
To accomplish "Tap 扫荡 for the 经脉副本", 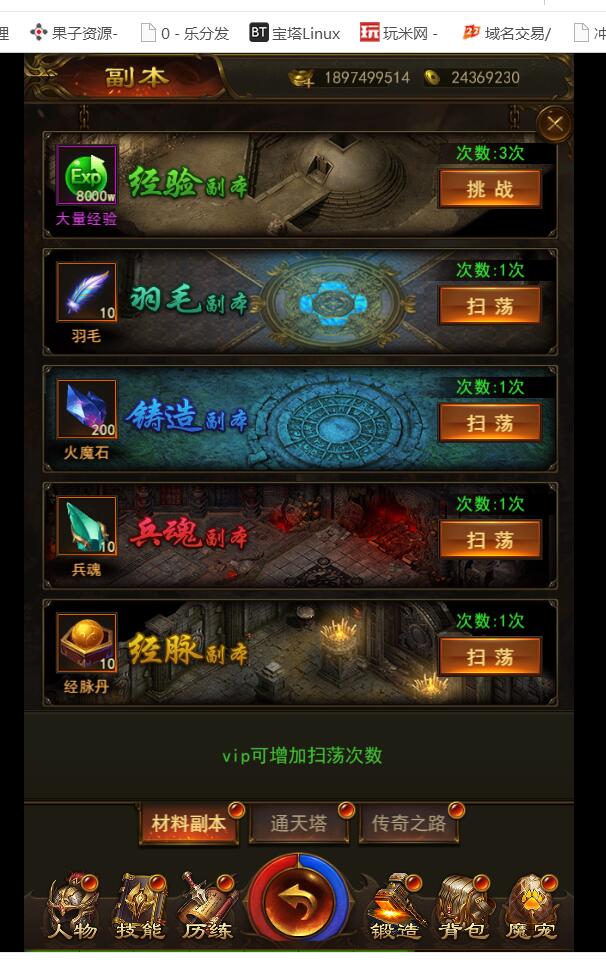I will [x=490, y=657].
